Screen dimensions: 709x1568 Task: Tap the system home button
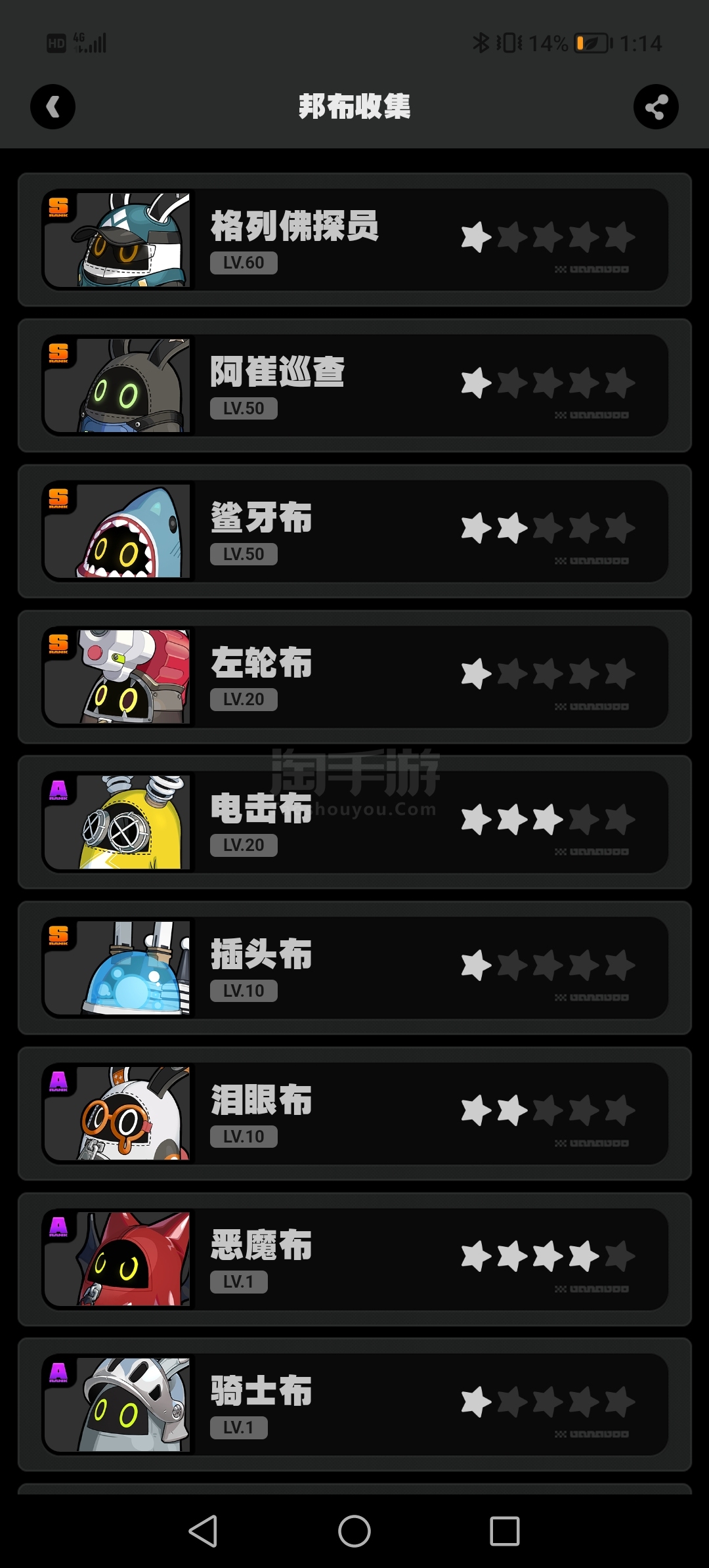[x=354, y=1531]
